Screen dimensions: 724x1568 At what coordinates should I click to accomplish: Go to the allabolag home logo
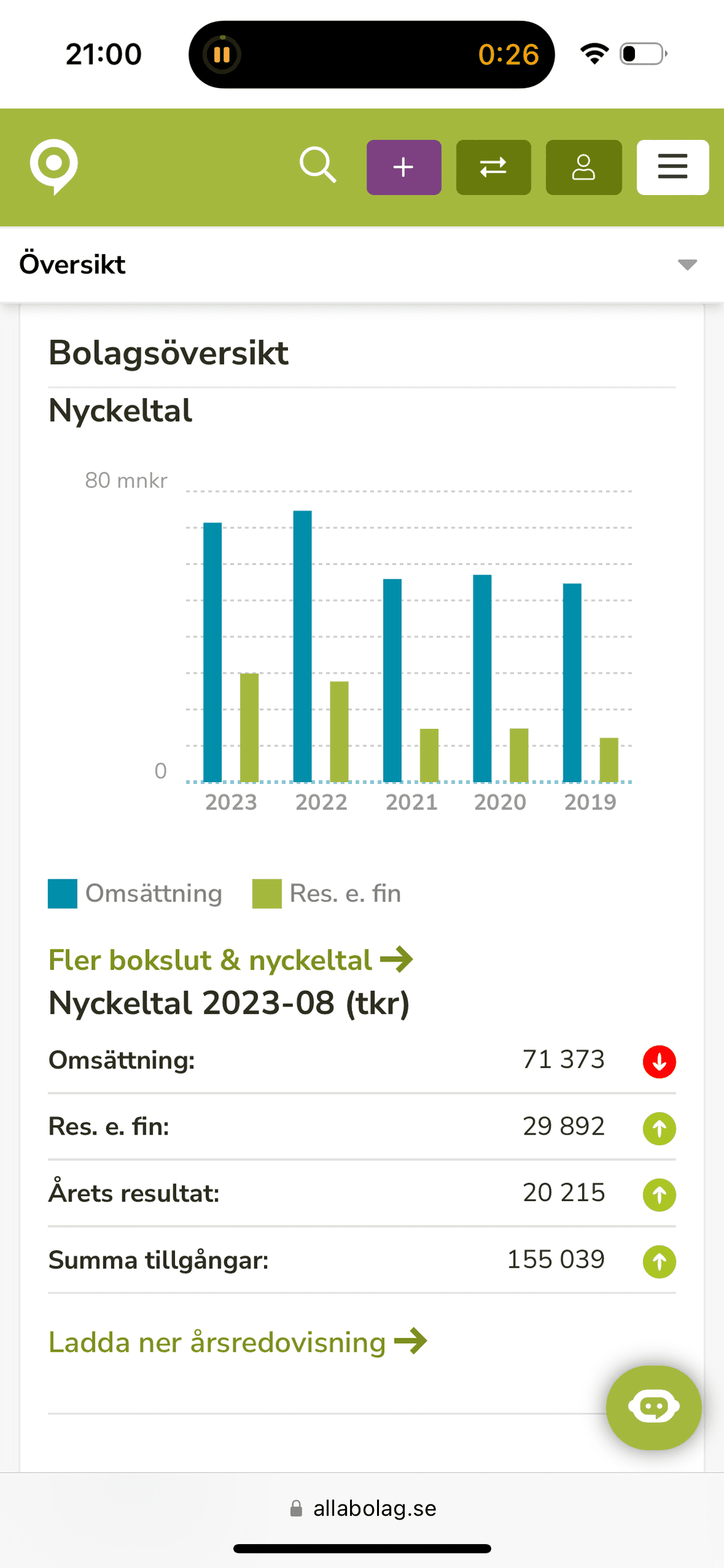(54, 166)
